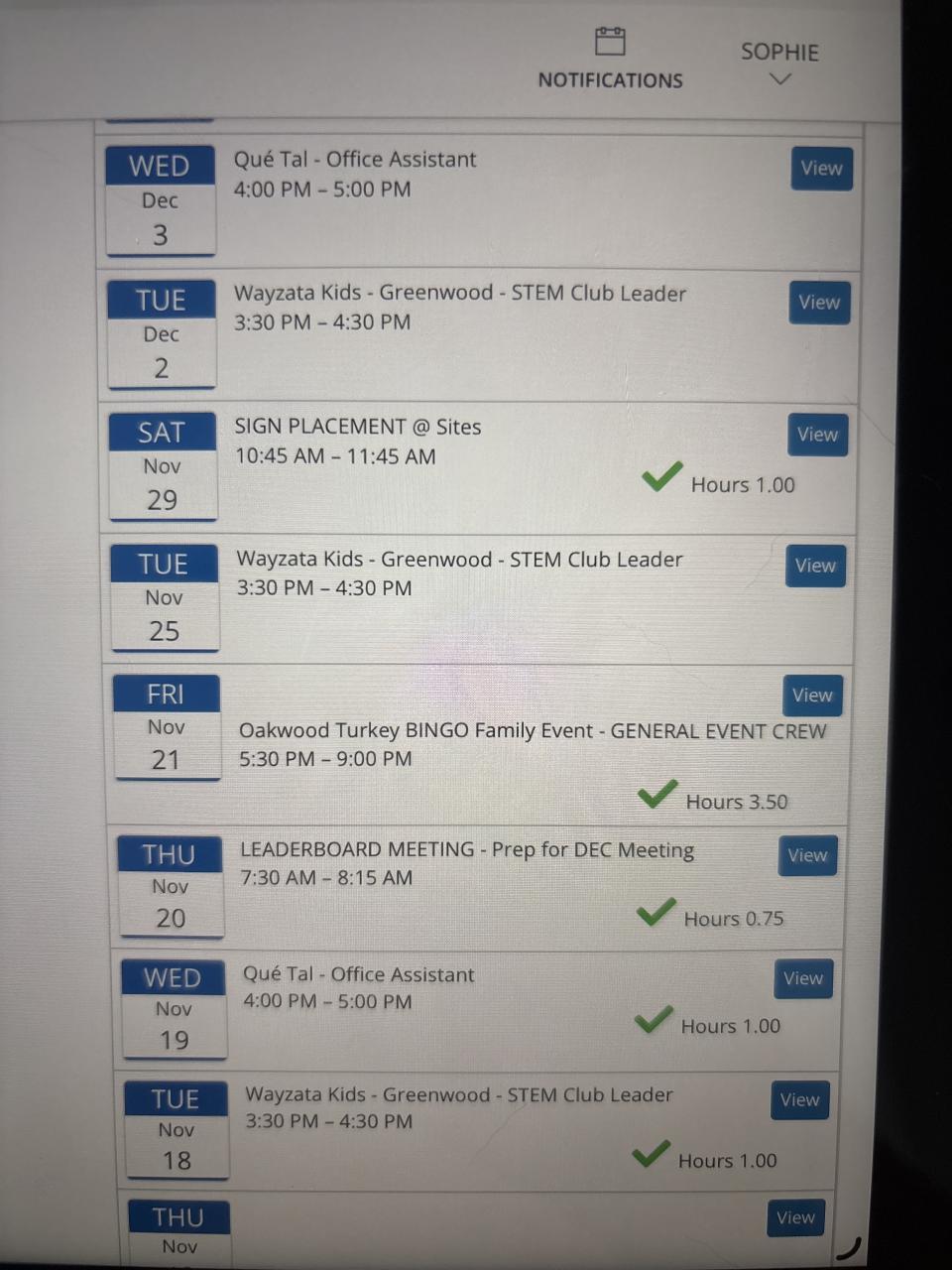View the Nov 19 Qué Tal Office Assistant shift
This screenshot has width=952, height=1270.
coord(802,978)
